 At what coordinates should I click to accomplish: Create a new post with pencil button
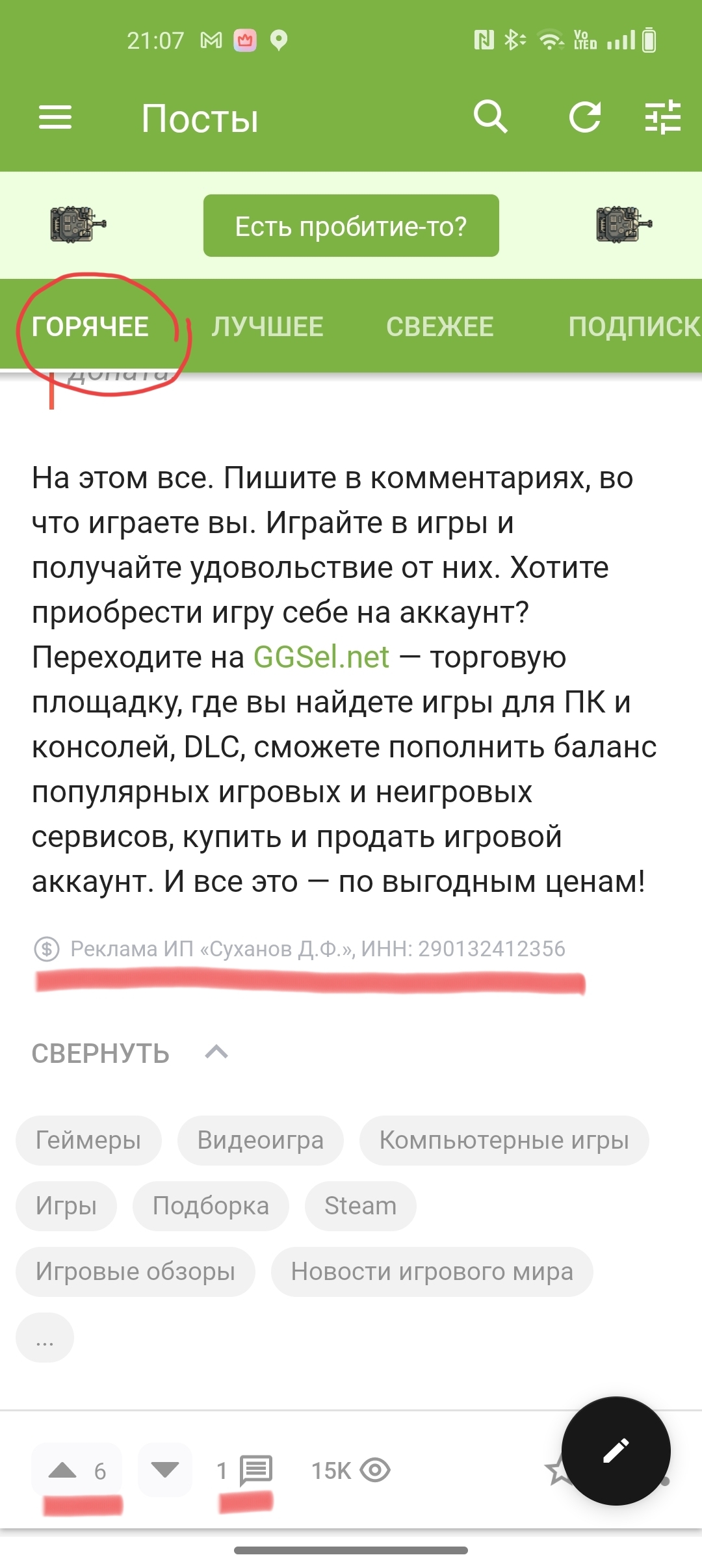[616, 1450]
